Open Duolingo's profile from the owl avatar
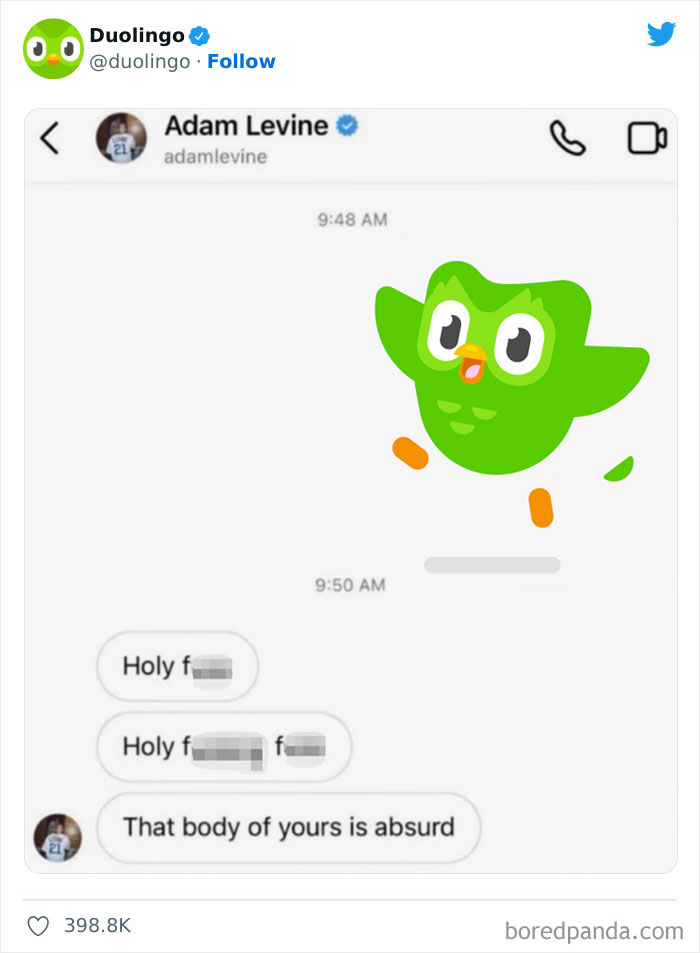Image resolution: width=700 pixels, height=953 pixels. pyautogui.click(x=53, y=49)
